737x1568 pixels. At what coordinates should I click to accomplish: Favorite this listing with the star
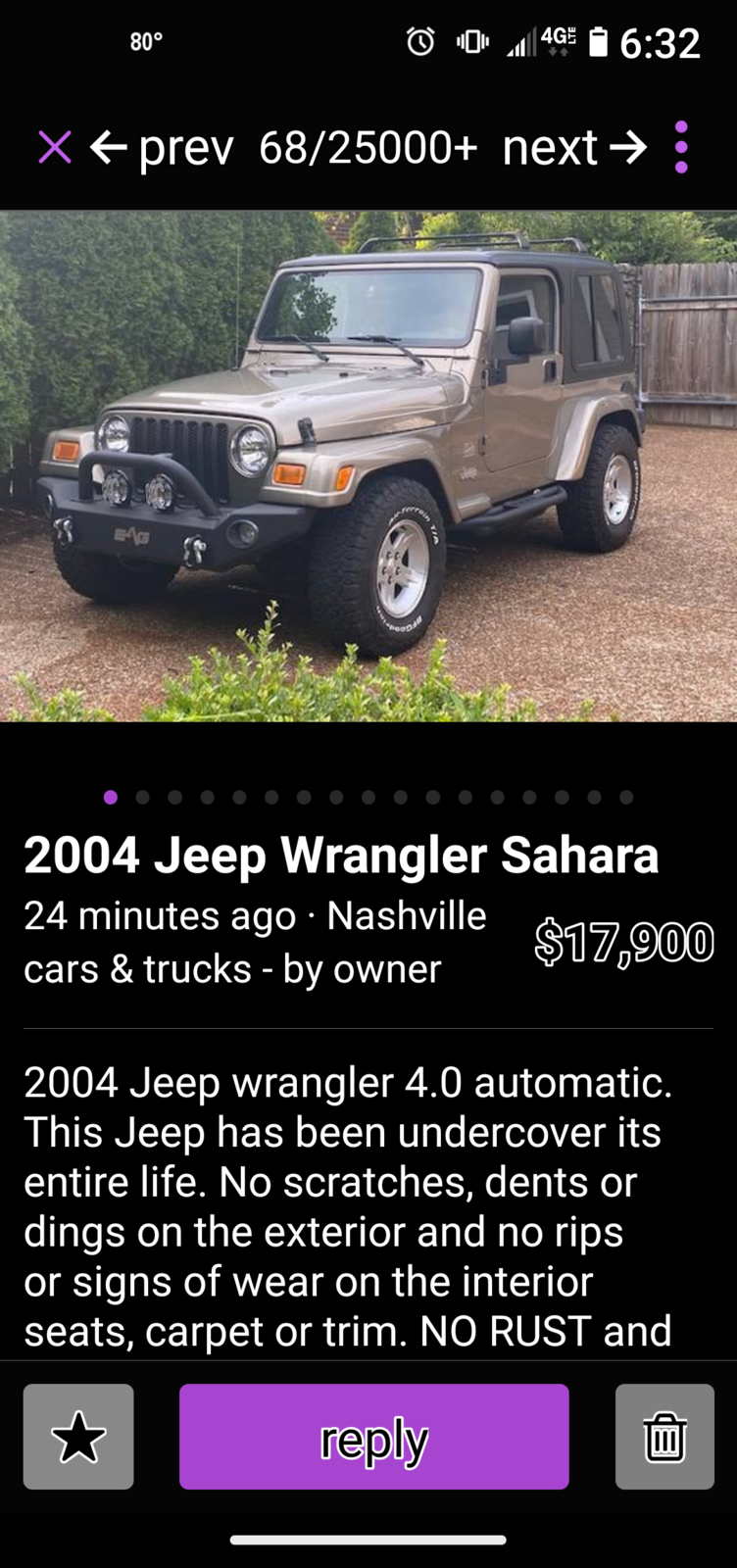coord(78,1437)
